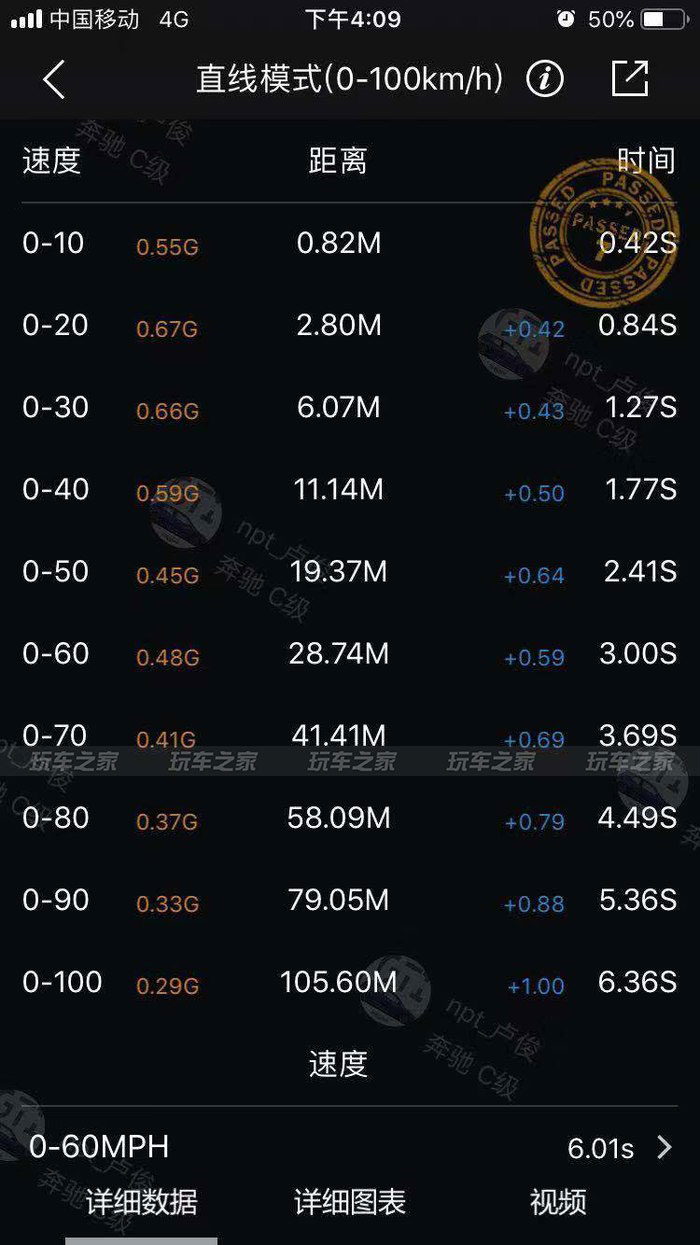Go back using the top-left arrow
The image size is (700, 1245).
coord(54,79)
